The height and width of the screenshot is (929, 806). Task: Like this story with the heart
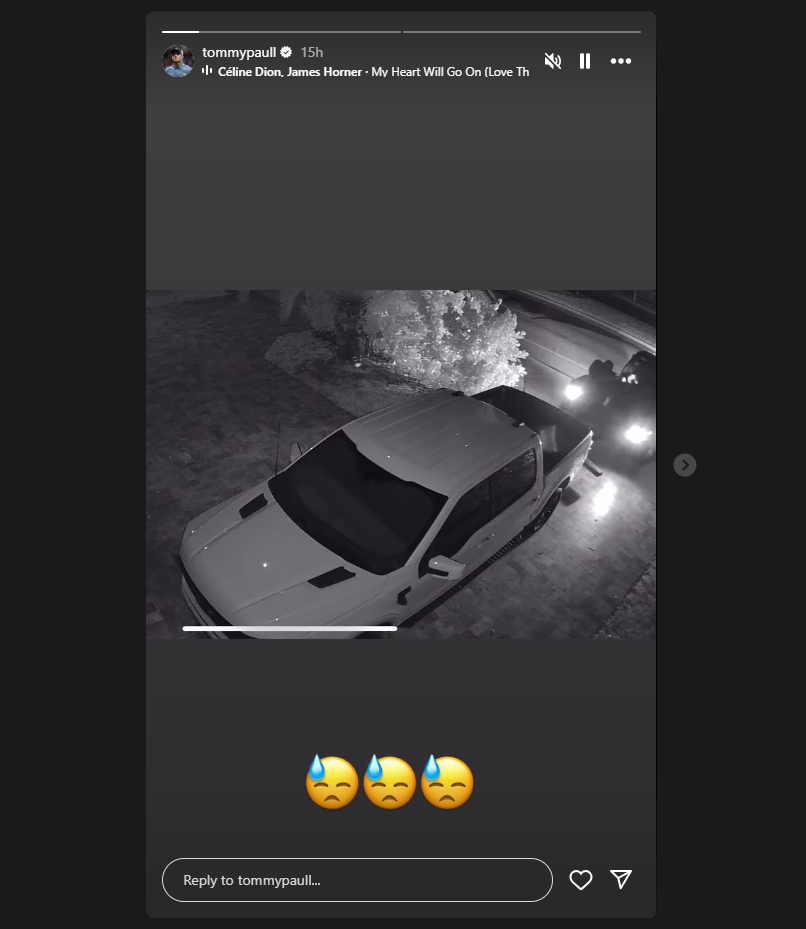pos(581,880)
